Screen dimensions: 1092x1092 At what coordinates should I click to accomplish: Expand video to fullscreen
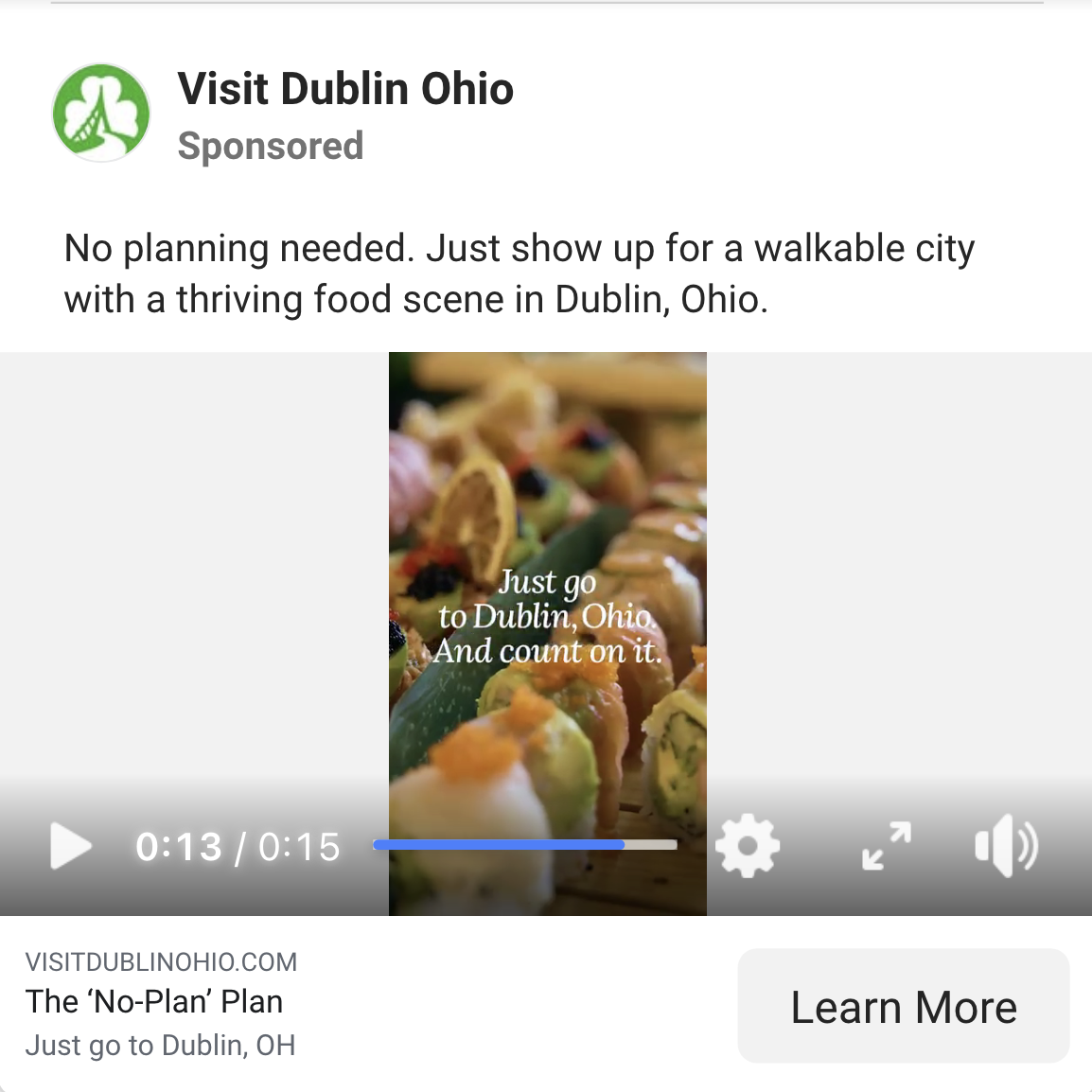click(887, 845)
